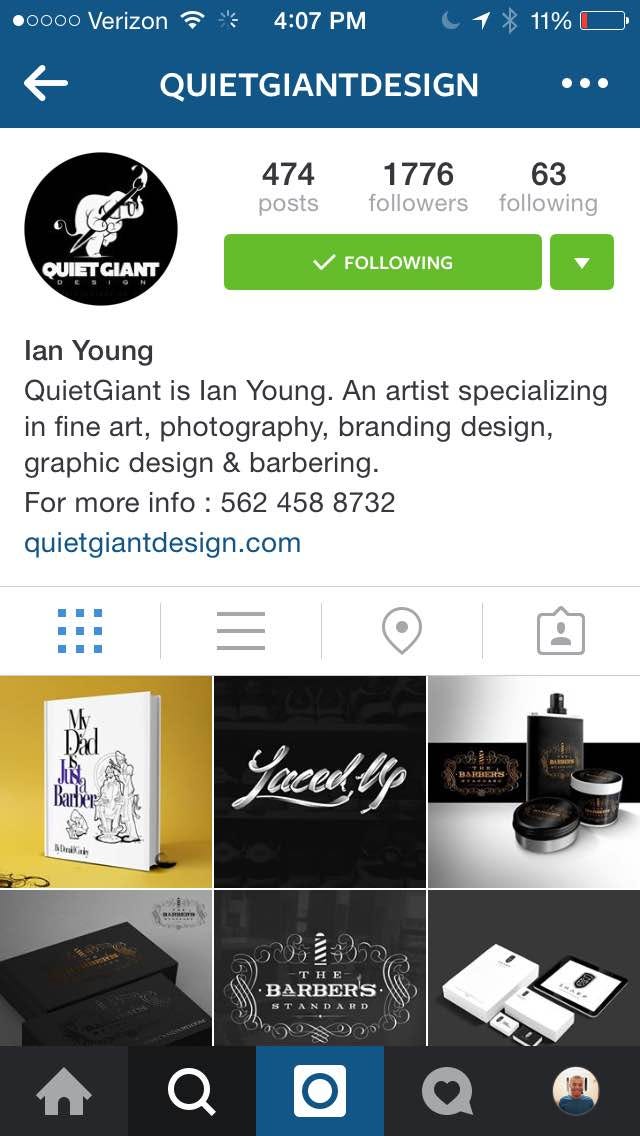Go to the Home feed tab
640x1136 pixels.
64,1091
